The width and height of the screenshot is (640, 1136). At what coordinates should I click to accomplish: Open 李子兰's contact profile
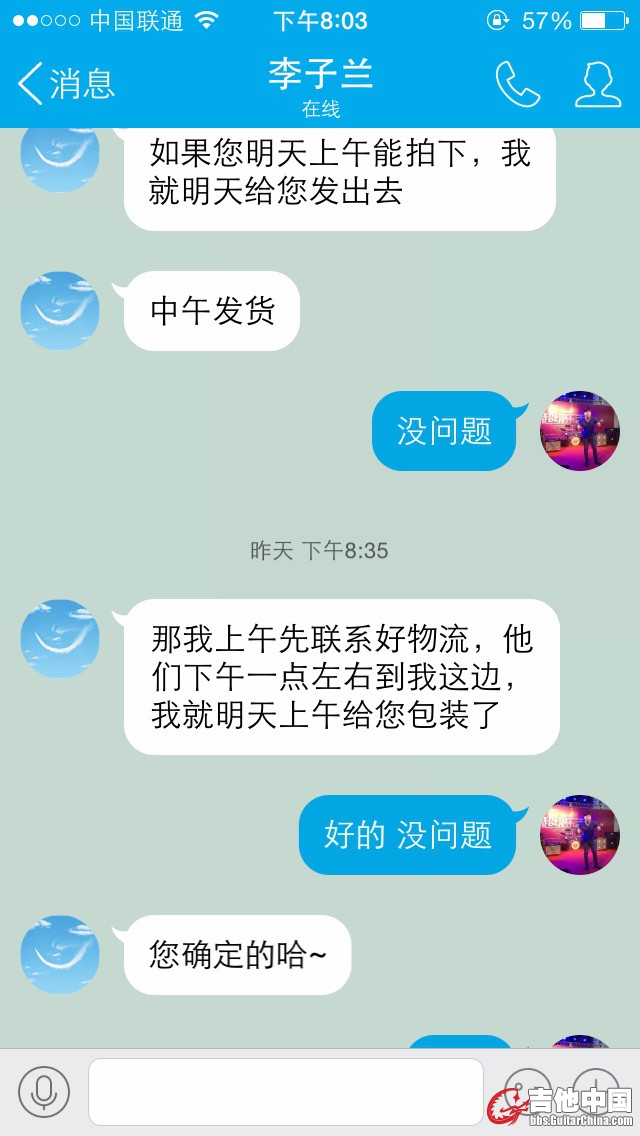tap(598, 85)
